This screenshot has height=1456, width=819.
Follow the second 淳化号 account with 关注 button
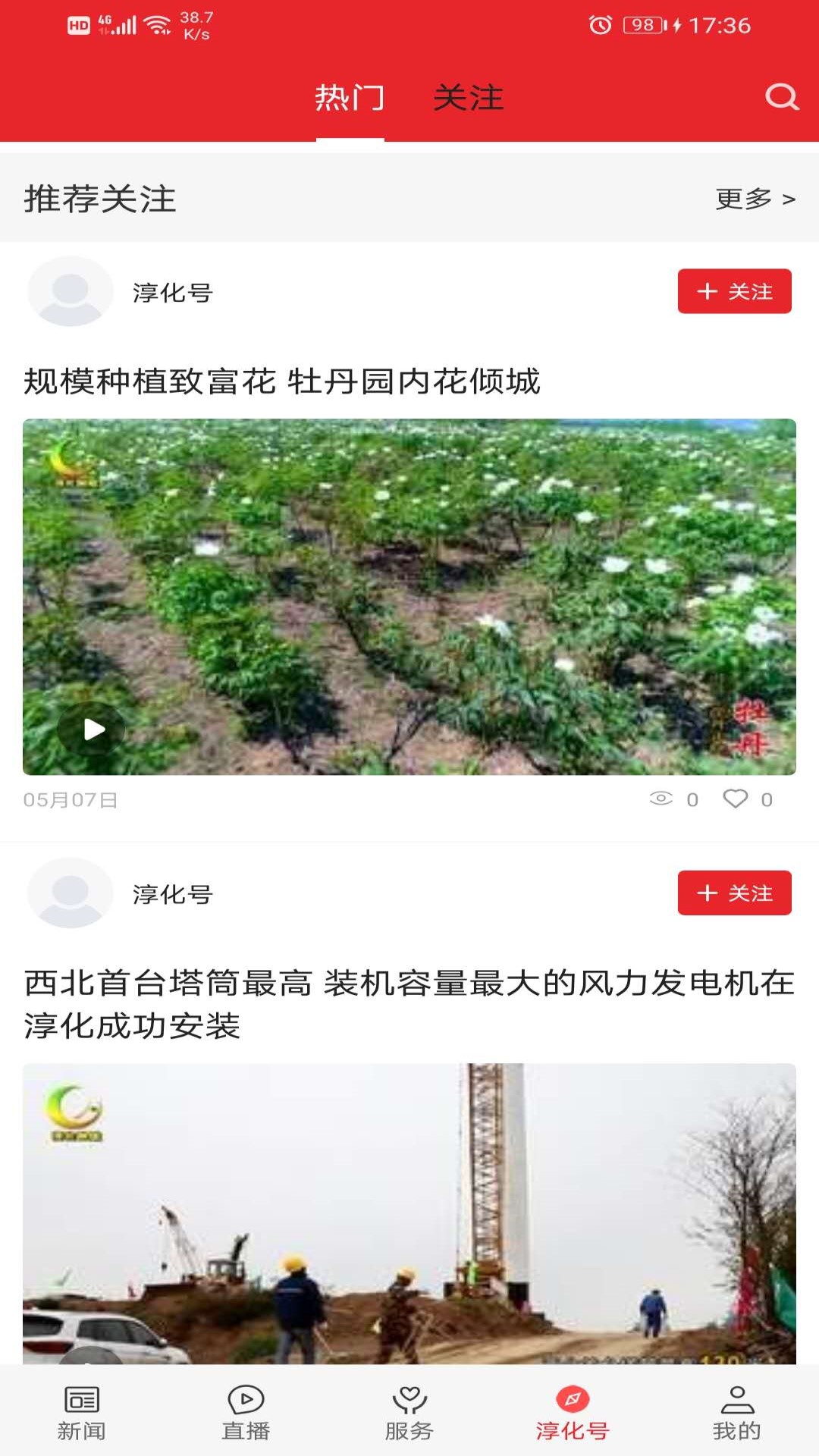(733, 893)
